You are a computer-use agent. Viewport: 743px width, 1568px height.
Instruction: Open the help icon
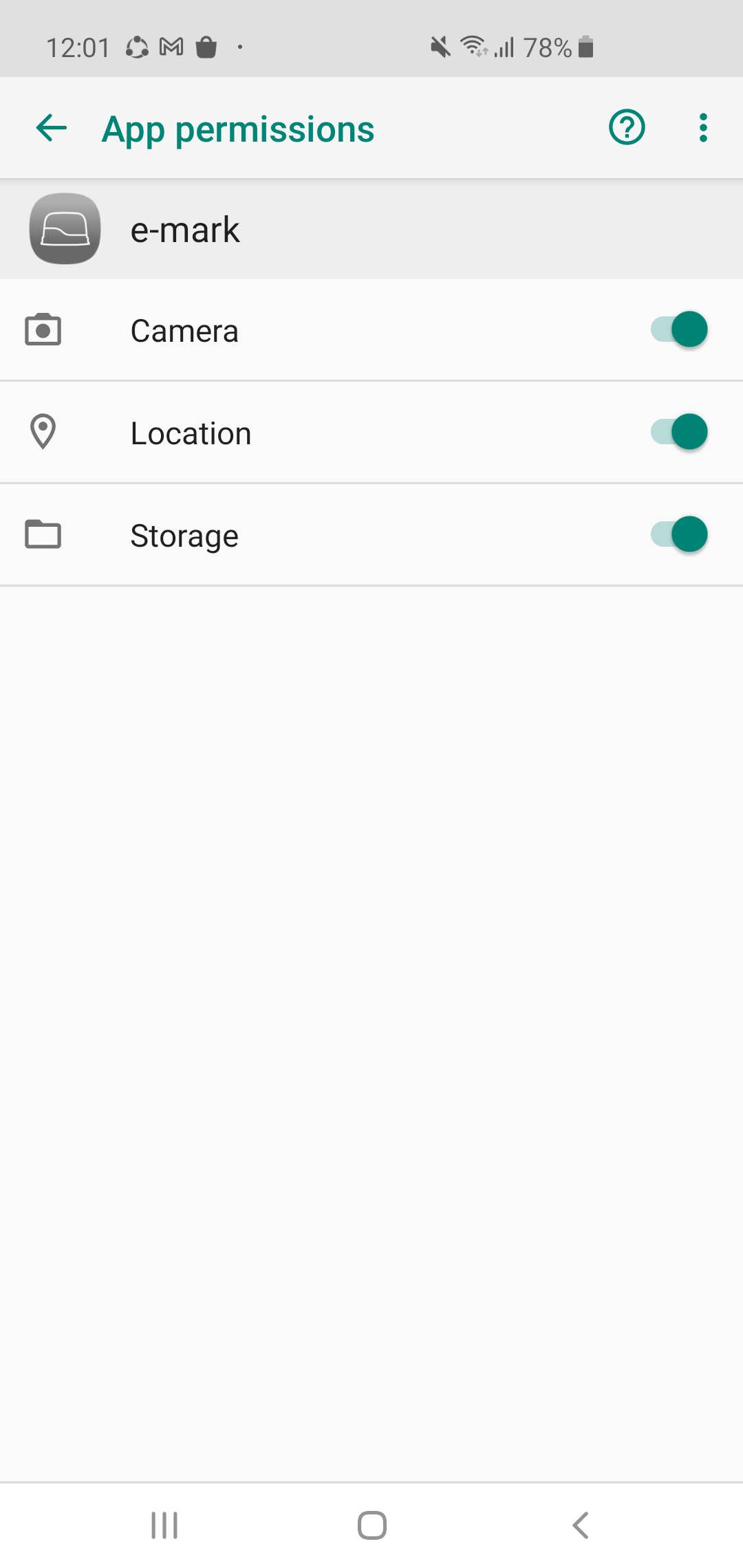click(627, 128)
